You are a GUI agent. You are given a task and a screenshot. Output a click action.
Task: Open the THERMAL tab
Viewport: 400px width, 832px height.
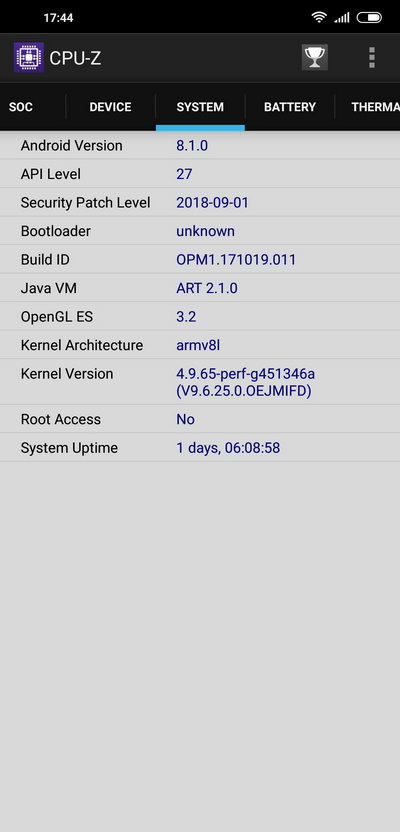coord(375,107)
